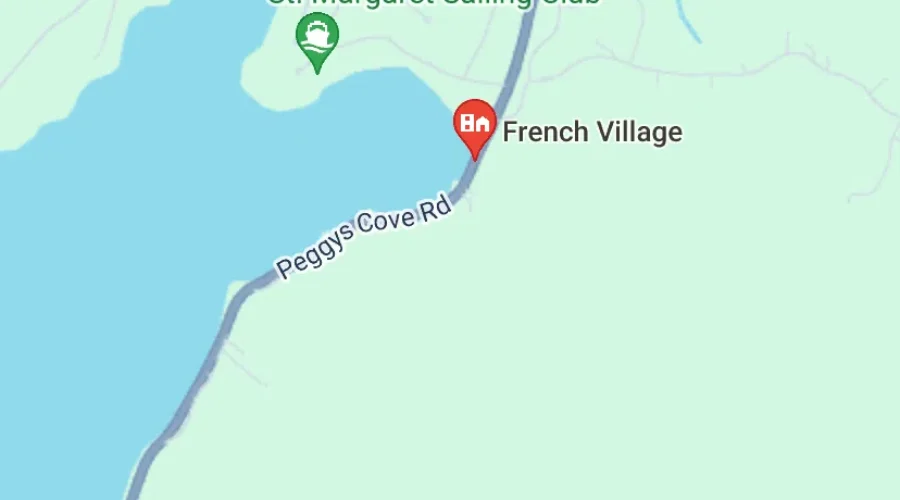Tap the red French Village map pin
This screenshot has width=900, height=500.
click(475, 125)
